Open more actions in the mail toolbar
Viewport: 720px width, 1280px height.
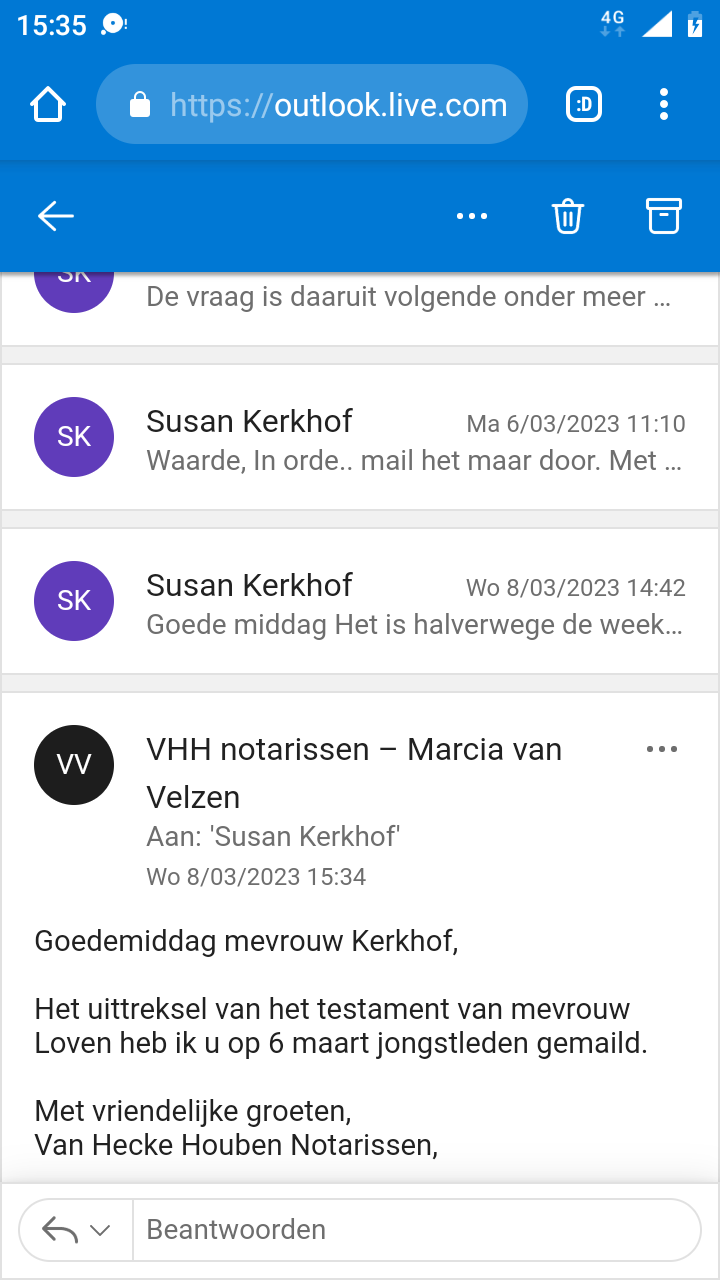[x=471, y=216]
